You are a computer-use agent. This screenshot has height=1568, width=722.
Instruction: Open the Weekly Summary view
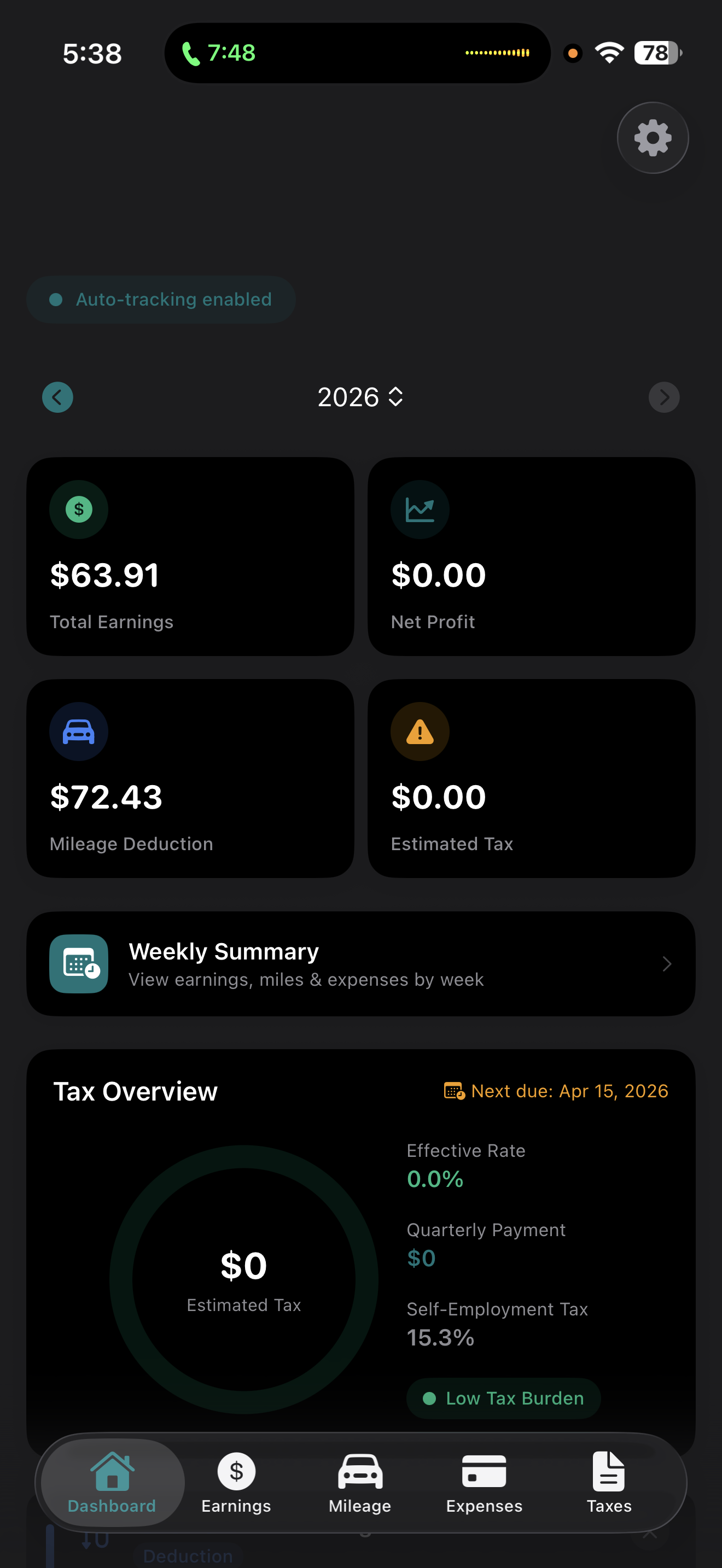tap(361, 963)
